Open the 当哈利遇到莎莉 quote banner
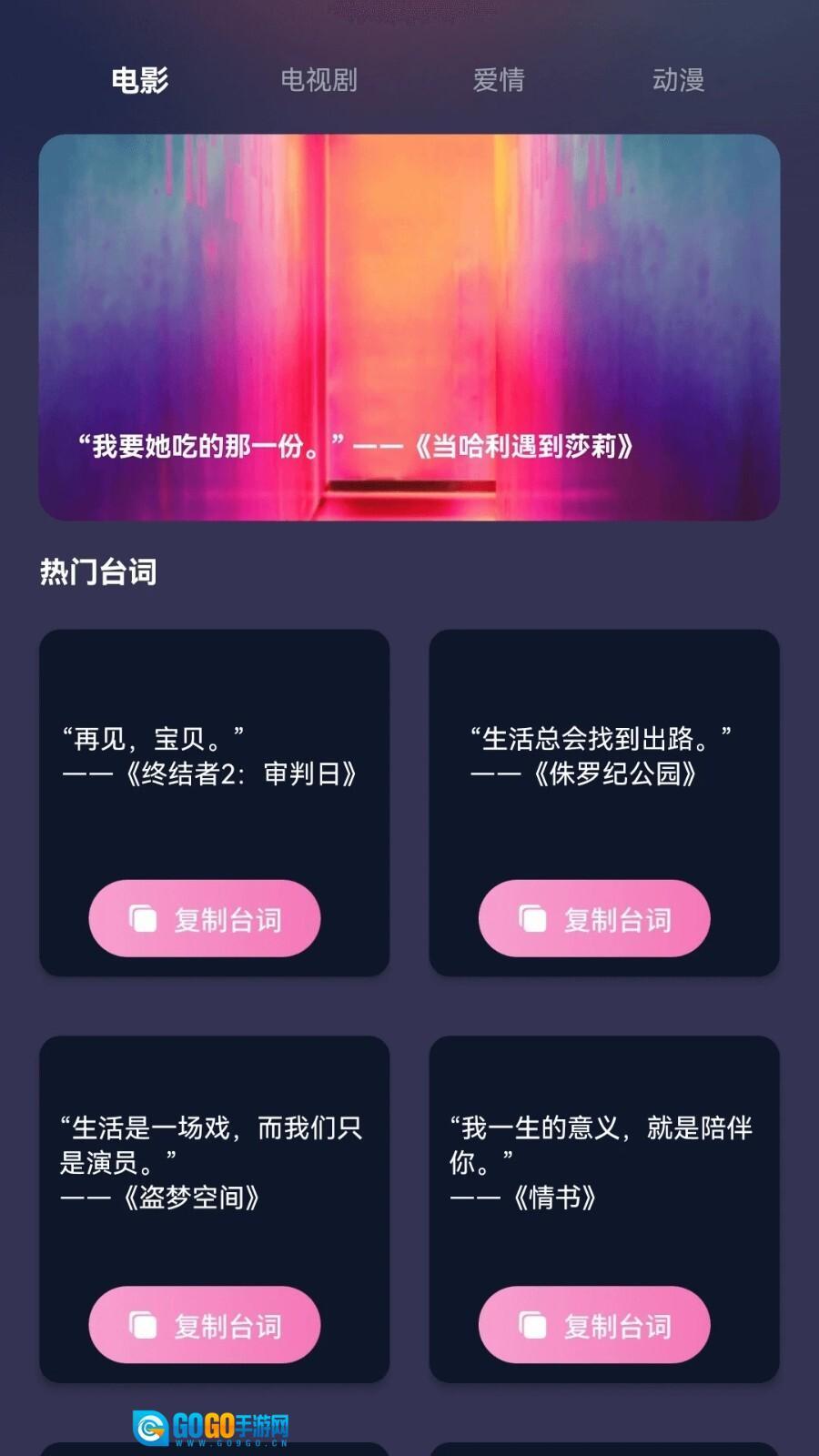Viewport: 819px width, 1456px height. (409, 328)
